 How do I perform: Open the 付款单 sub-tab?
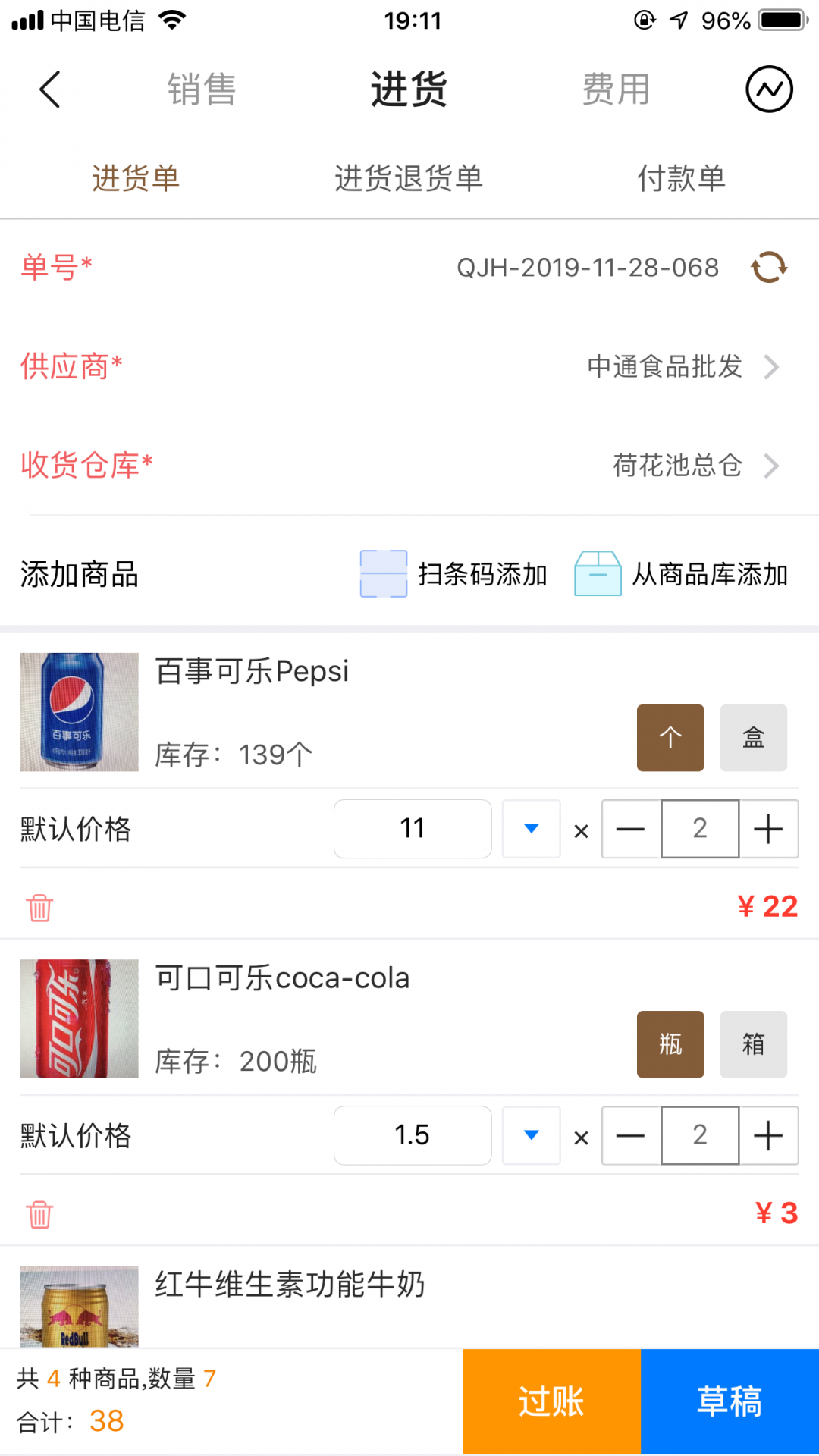click(x=681, y=179)
